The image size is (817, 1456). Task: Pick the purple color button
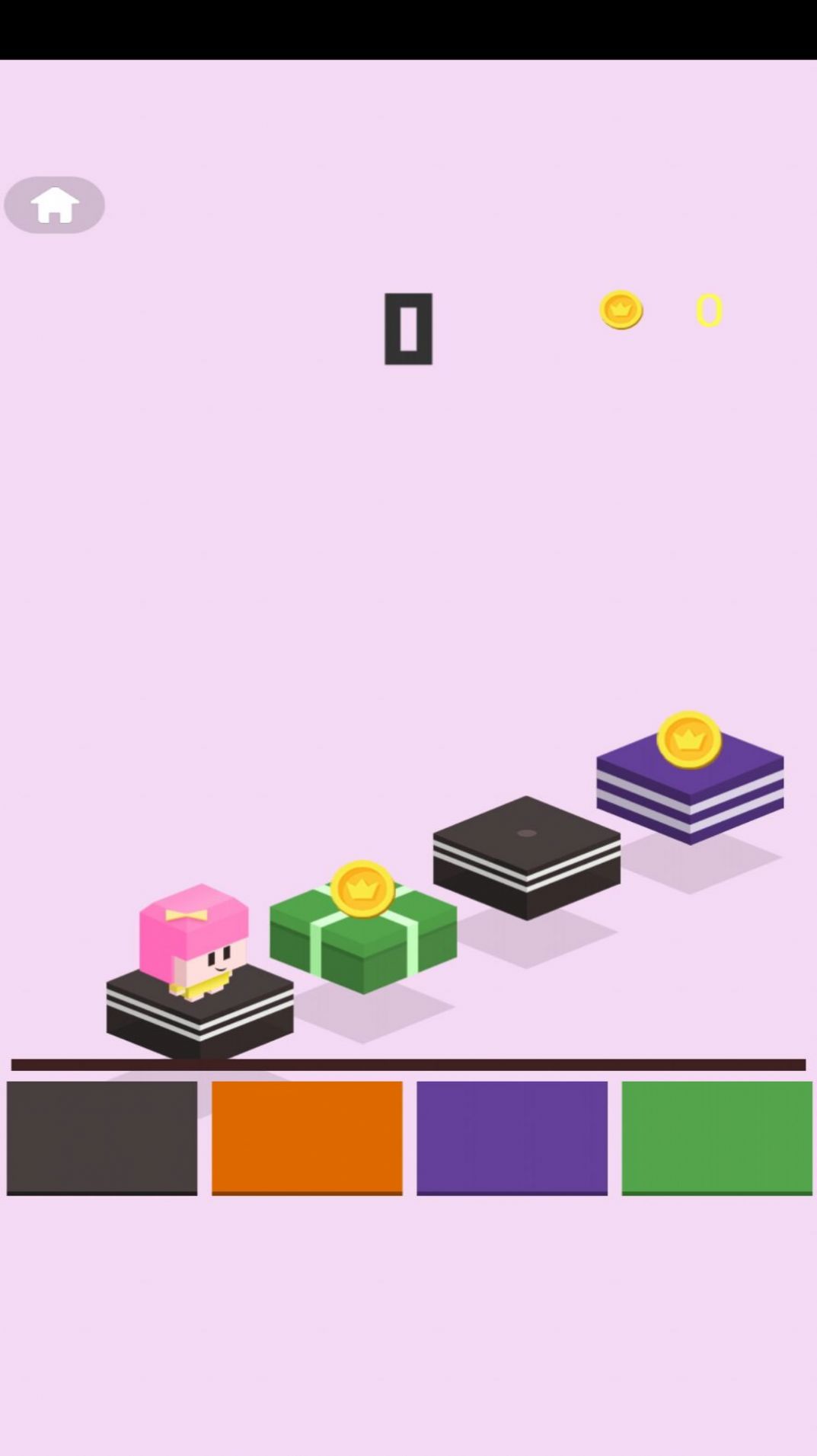click(512, 1137)
